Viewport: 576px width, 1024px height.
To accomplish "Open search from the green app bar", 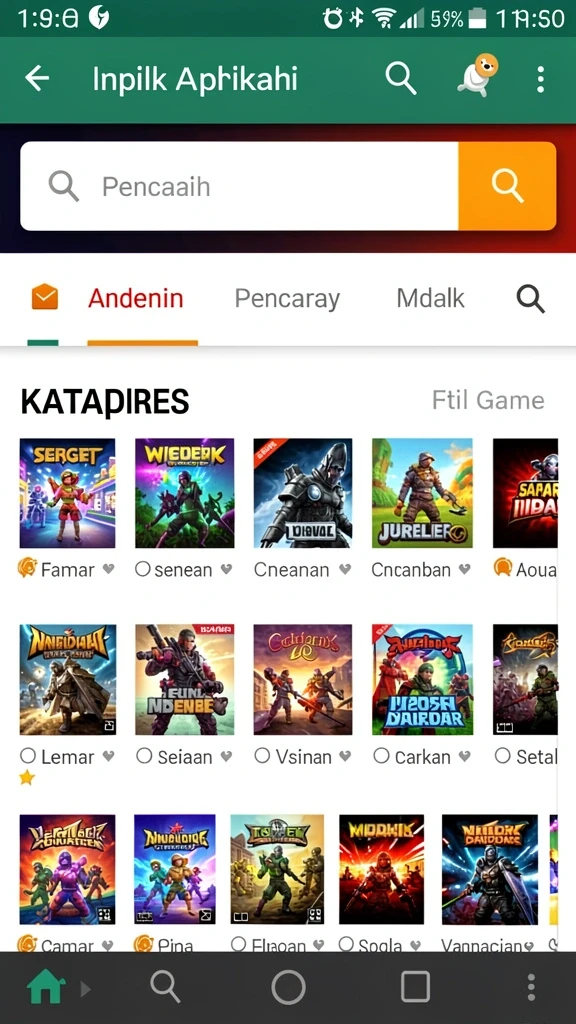I will click(x=400, y=79).
